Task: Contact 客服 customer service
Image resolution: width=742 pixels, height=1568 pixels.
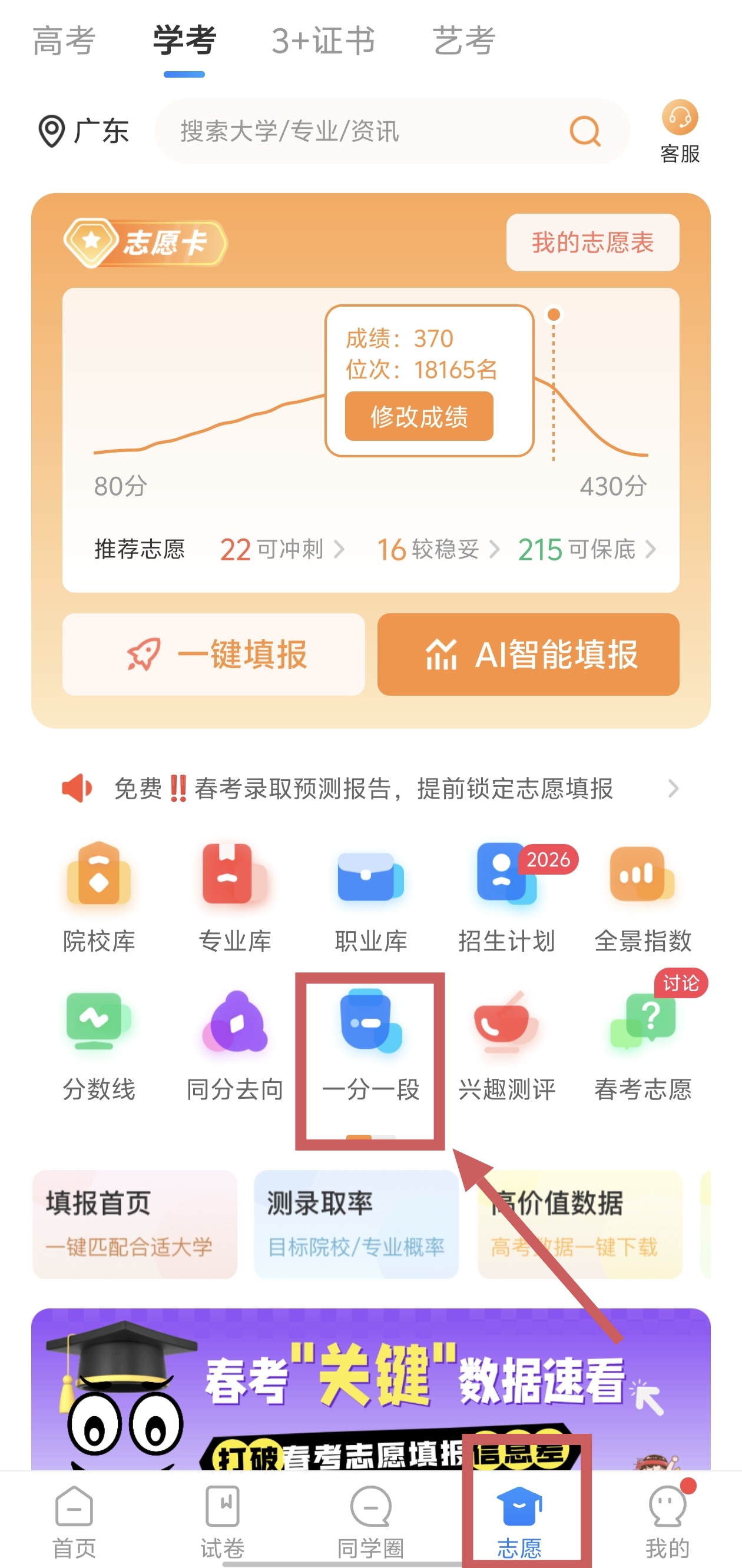Action: (679, 131)
